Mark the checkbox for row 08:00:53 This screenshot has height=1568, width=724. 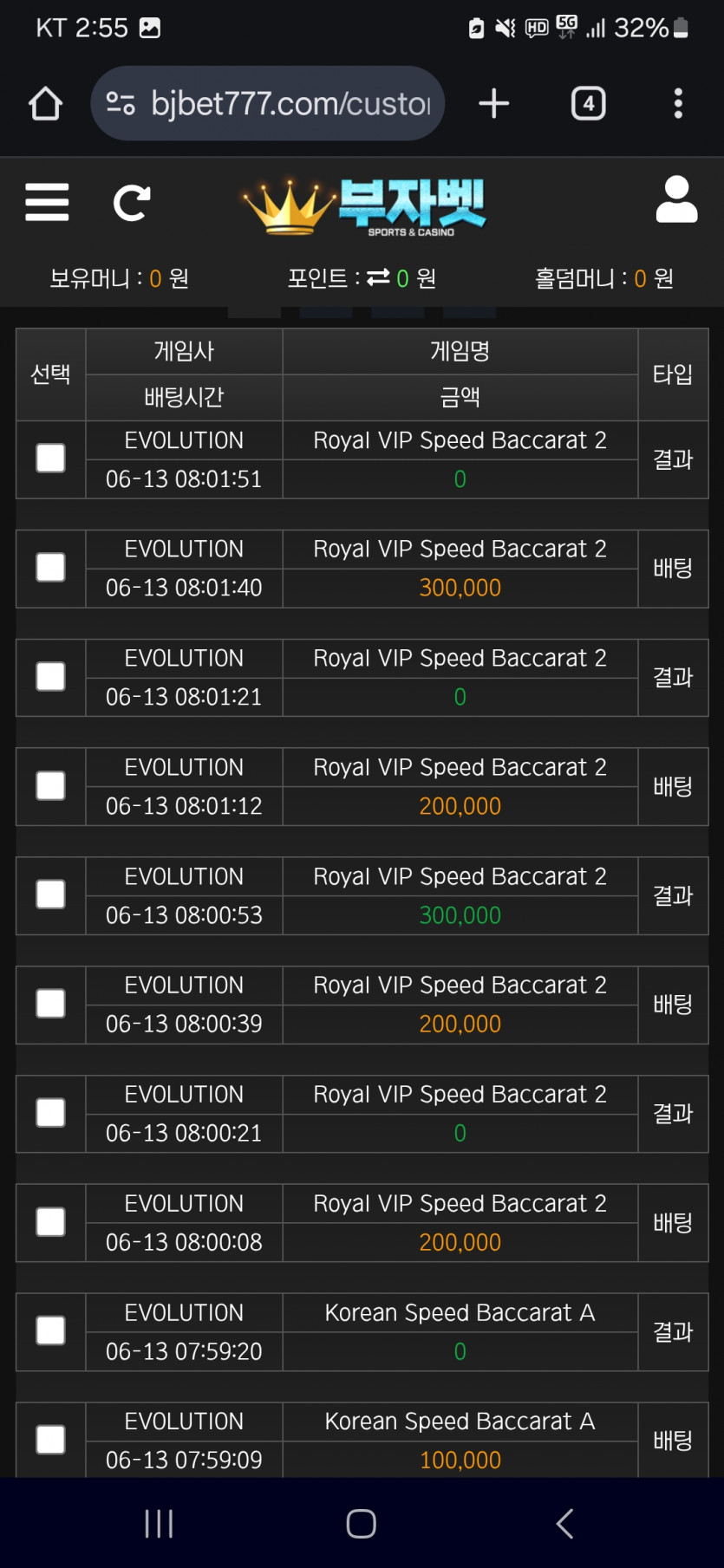pos(50,895)
